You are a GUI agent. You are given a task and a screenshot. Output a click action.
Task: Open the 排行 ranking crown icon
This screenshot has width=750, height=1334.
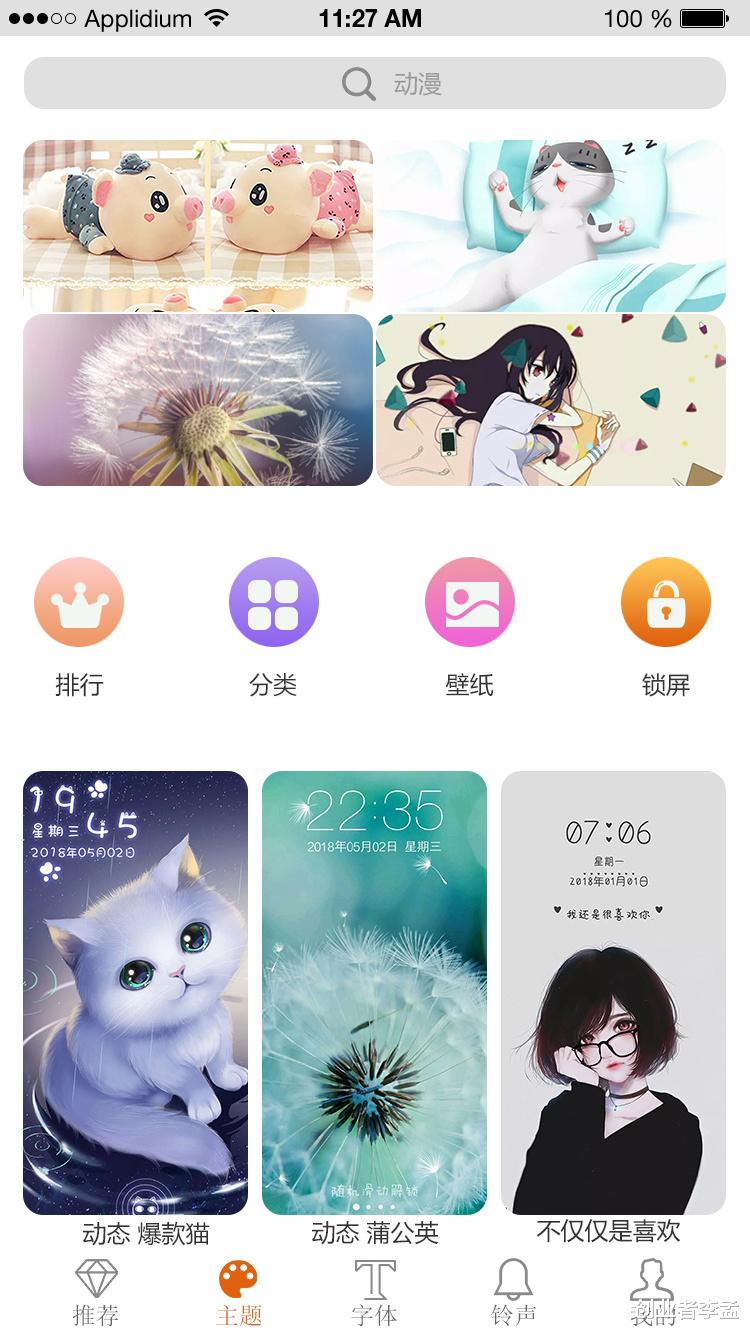pos(79,601)
